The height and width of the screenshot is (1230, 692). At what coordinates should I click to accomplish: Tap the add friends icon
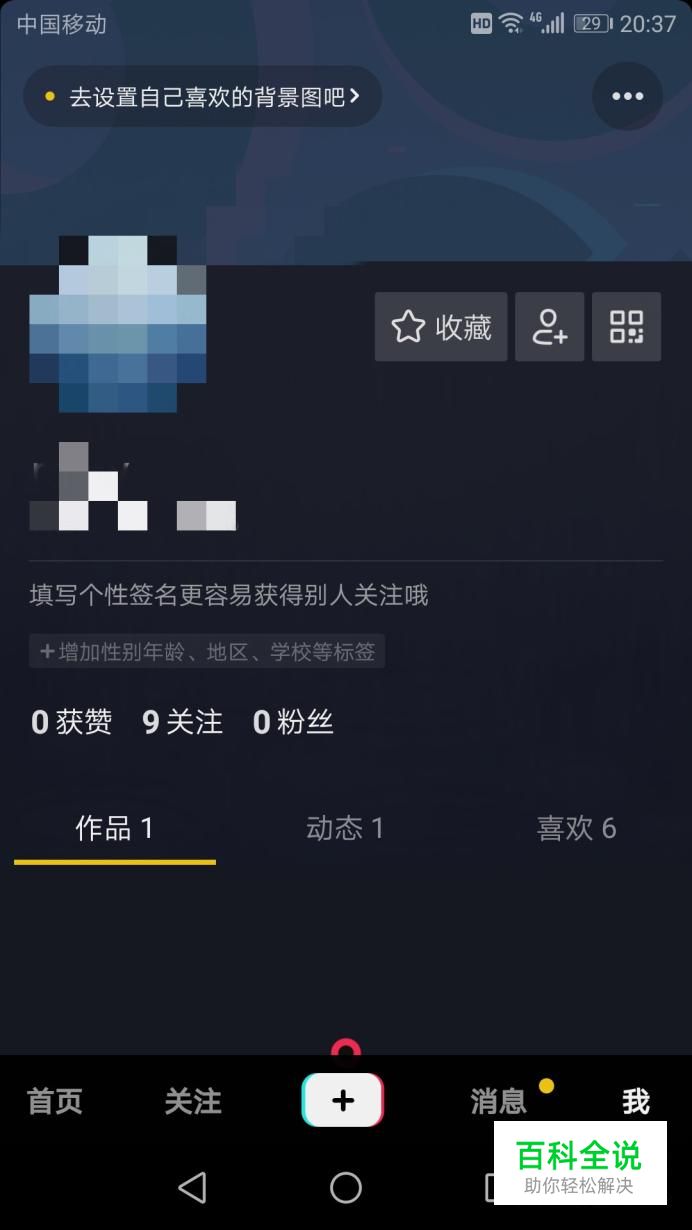[549, 327]
